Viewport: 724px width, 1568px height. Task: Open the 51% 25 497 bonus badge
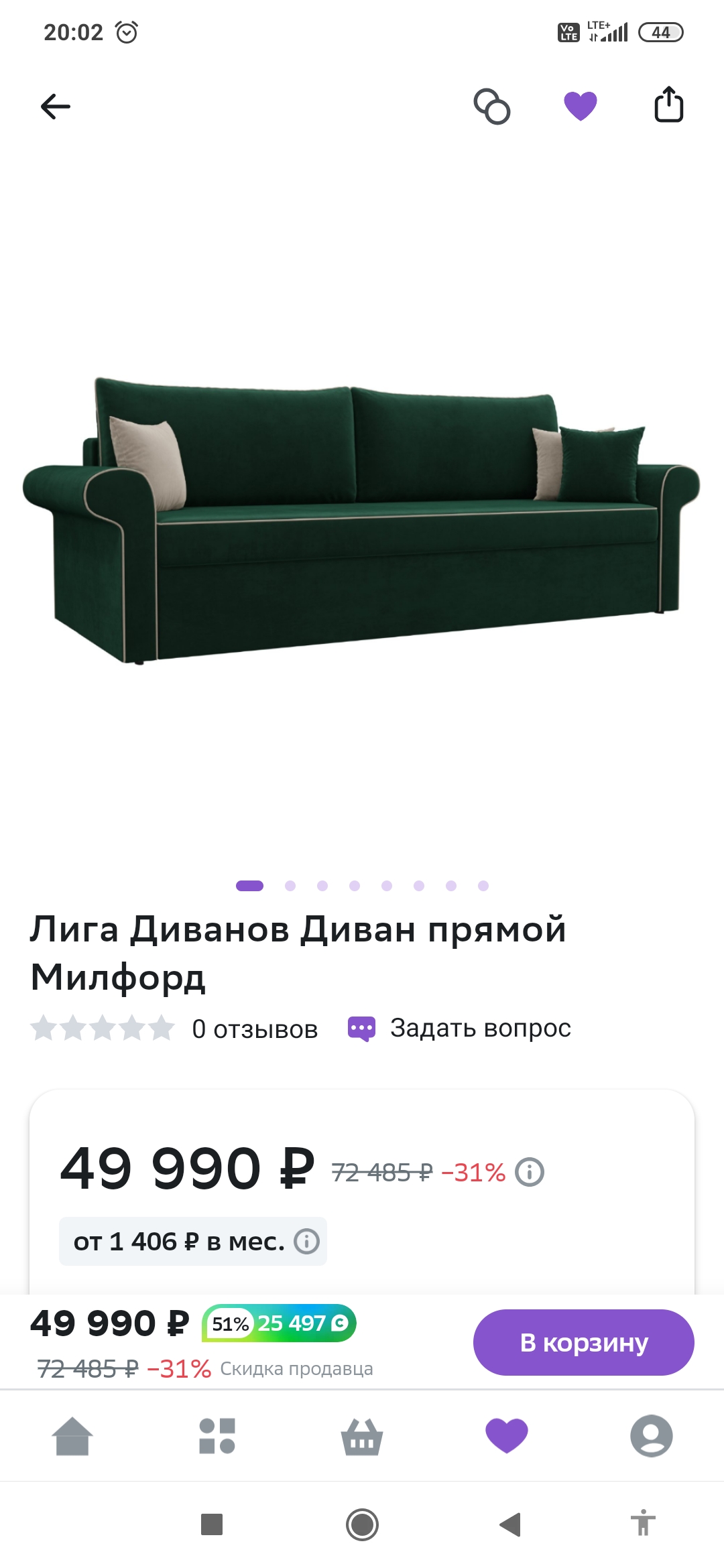point(279,1323)
